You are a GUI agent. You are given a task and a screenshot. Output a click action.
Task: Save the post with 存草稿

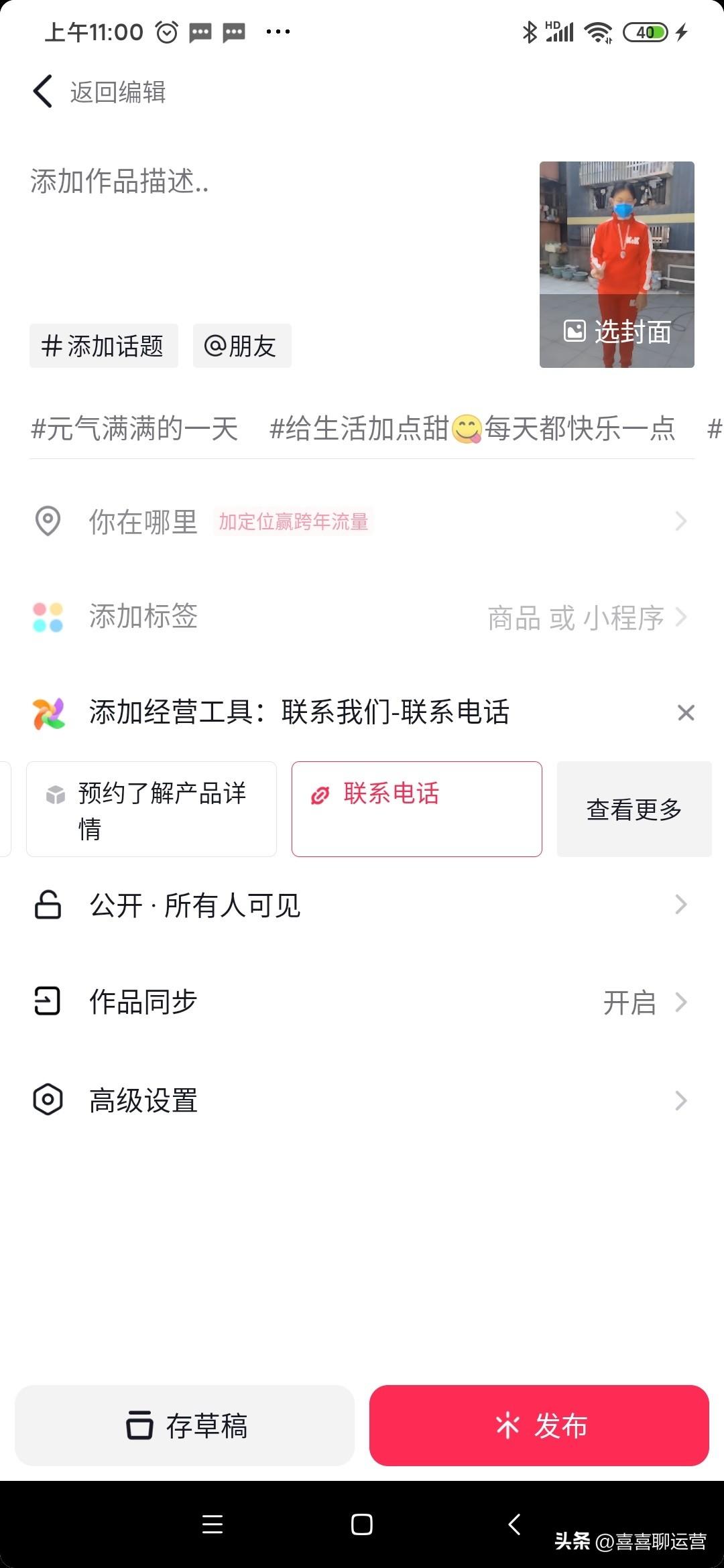click(x=185, y=1425)
